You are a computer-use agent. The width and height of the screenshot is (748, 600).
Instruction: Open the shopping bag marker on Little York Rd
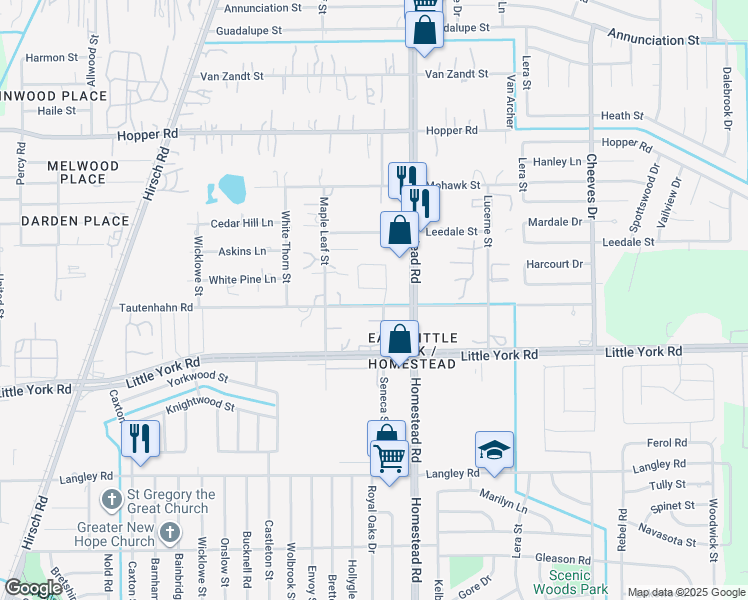[x=399, y=340]
